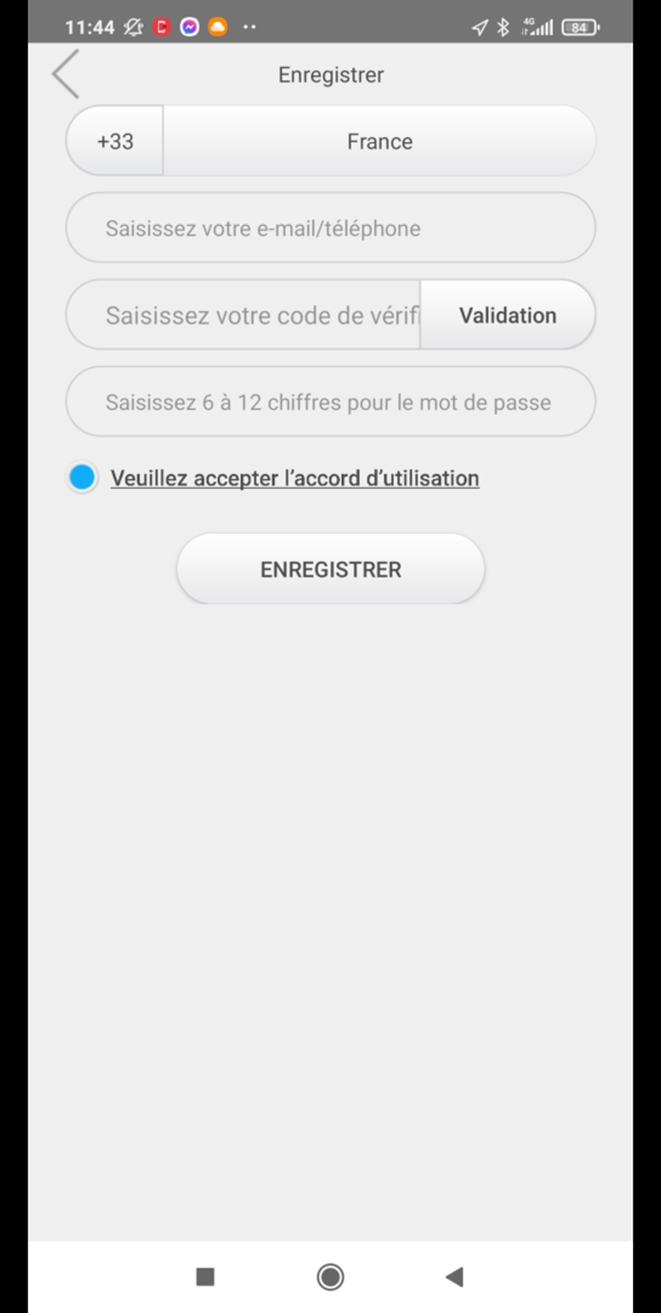Screen dimensions: 661x1313
Task: Select the France country field
Action: click(x=379, y=141)
